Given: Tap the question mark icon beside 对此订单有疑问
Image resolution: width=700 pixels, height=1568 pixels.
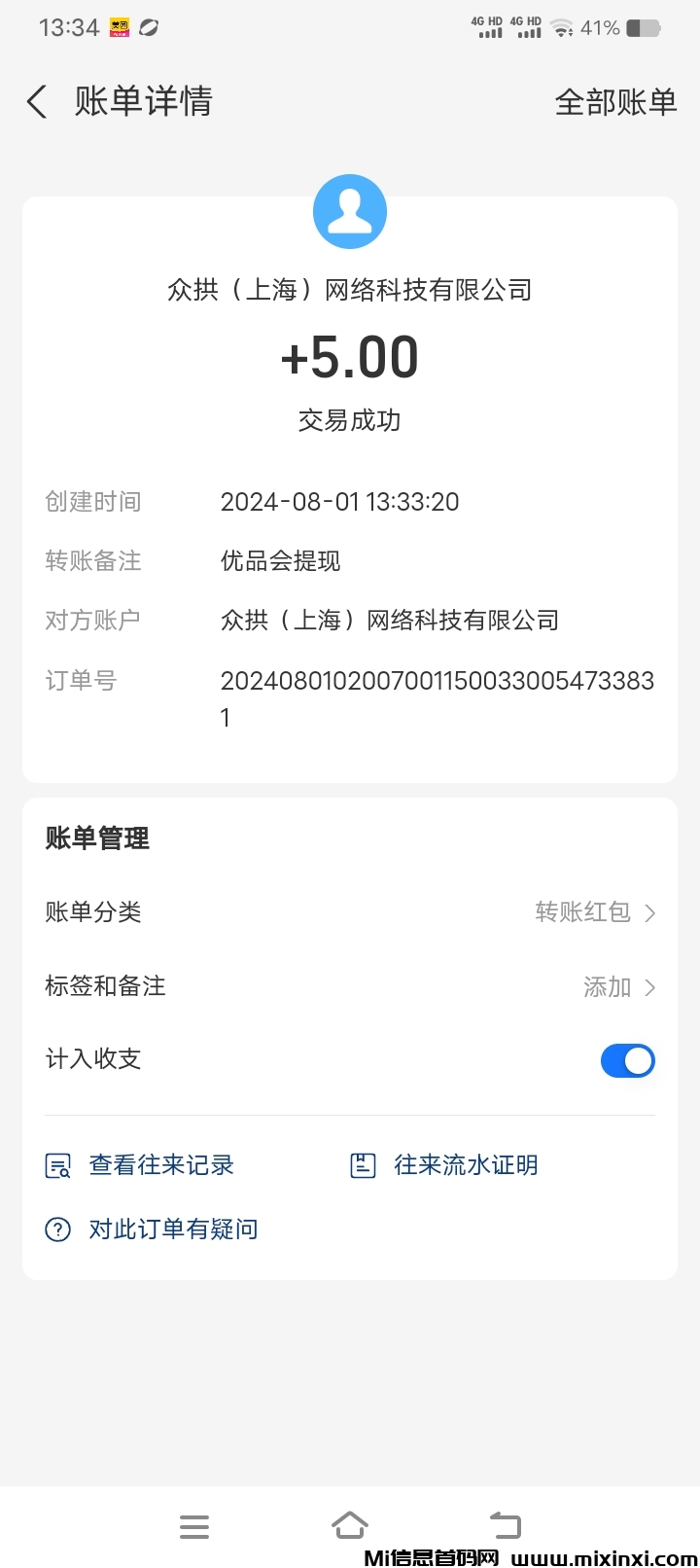Looking at the screenshot, I should click(56, 1229).
